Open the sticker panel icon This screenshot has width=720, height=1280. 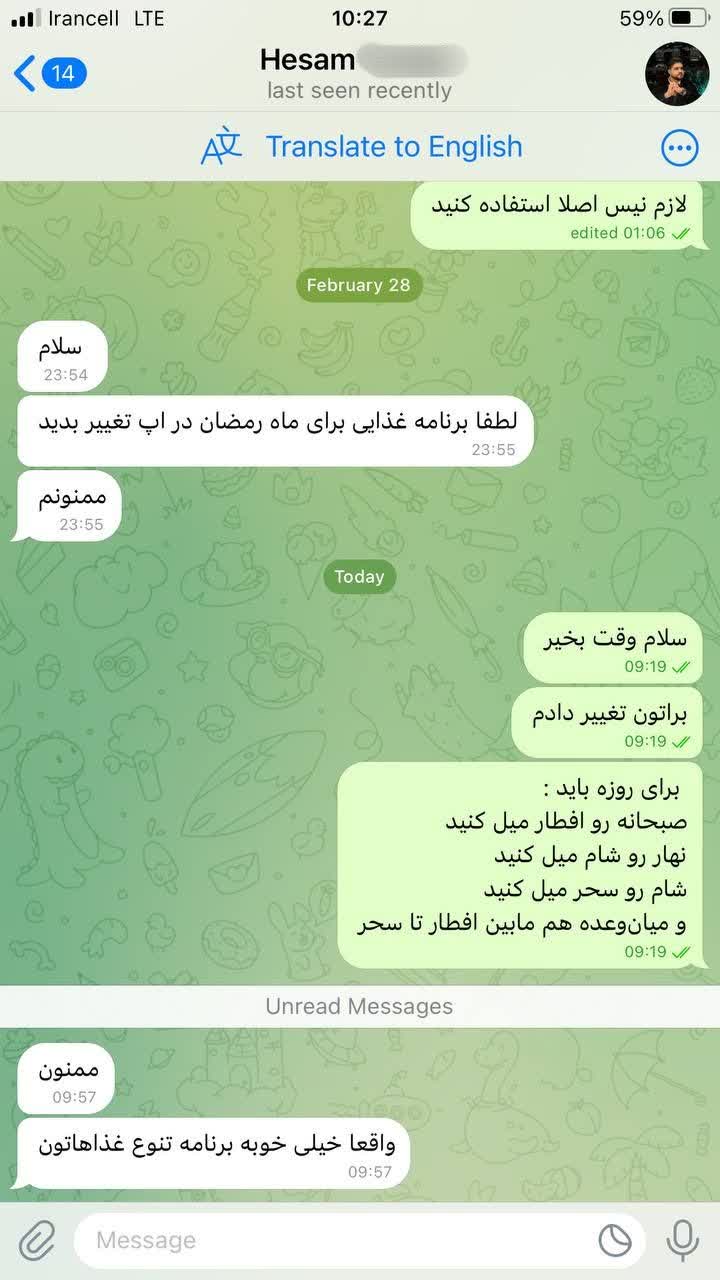[x=615, y=1240]
